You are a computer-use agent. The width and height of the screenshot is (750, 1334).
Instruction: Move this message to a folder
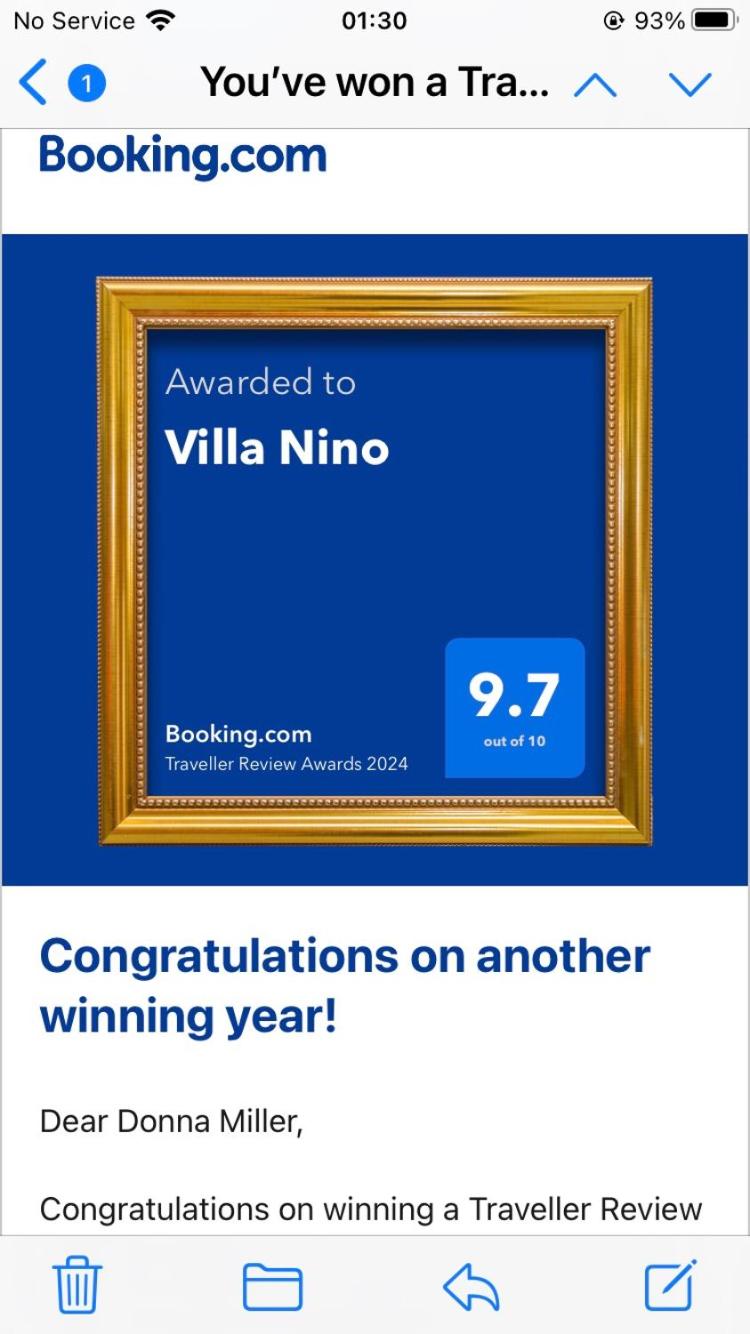[272, 1286]
